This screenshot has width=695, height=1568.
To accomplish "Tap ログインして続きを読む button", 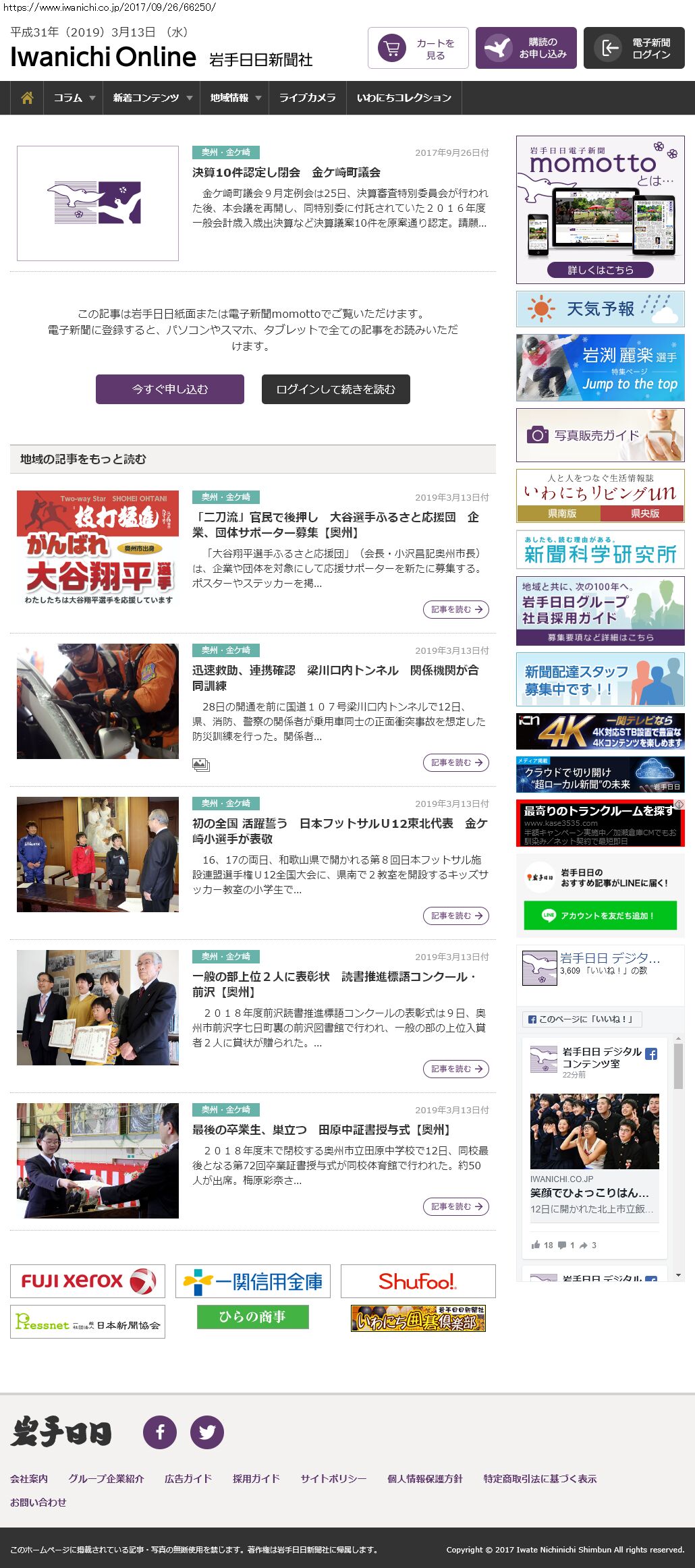I will click(335, 389).
